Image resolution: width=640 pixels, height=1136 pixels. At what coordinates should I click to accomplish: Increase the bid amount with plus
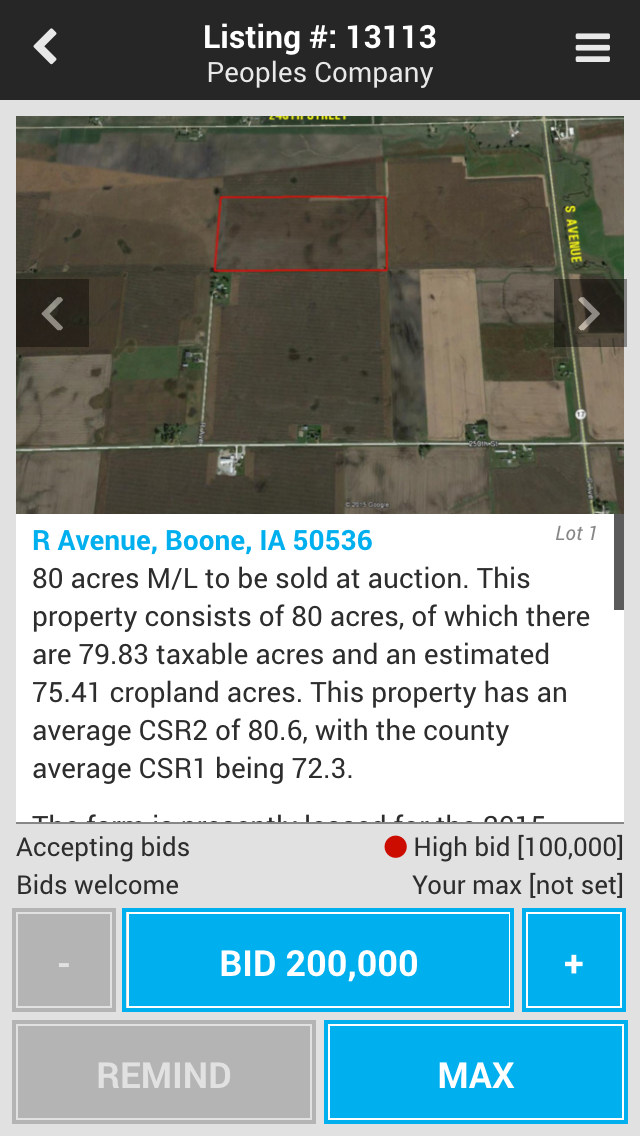point(573,960)
